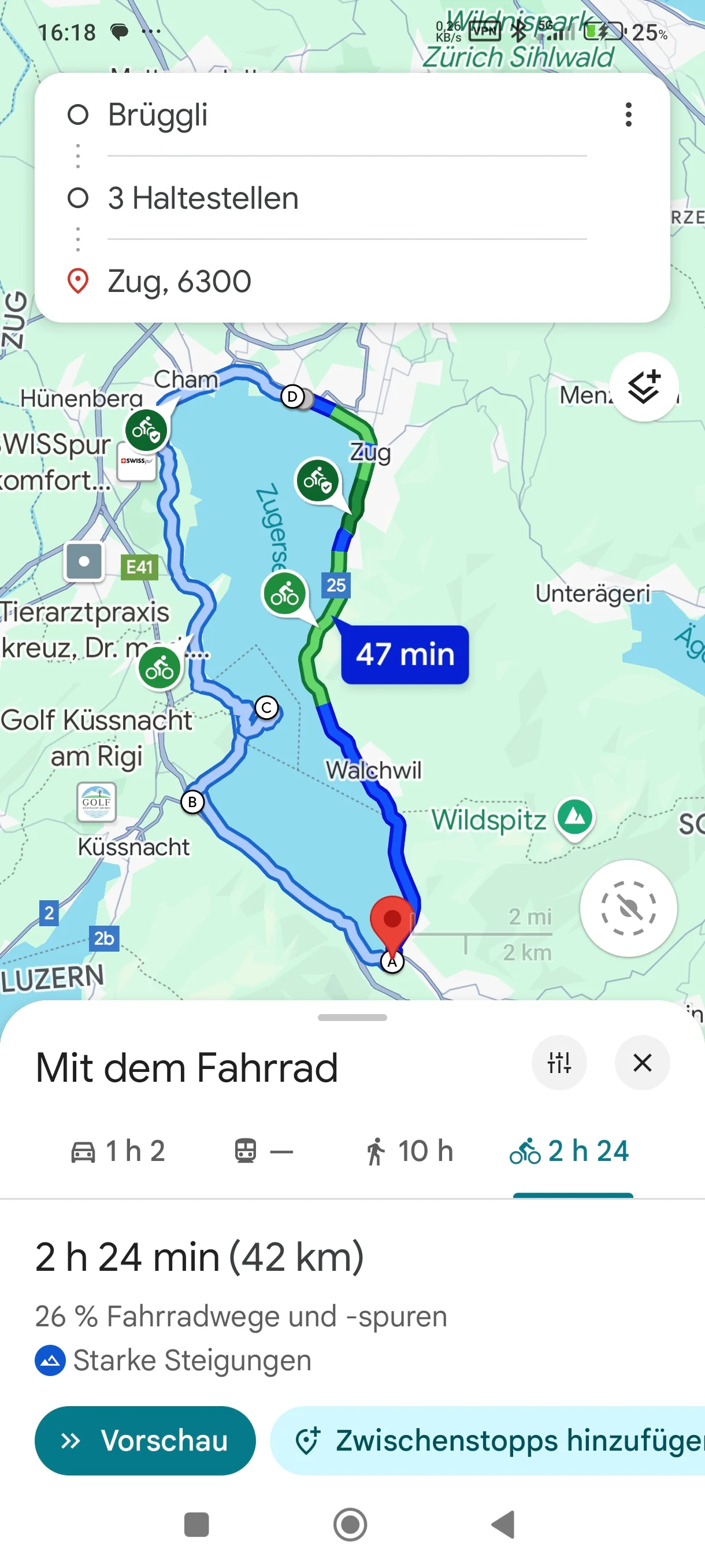Switch to driving mode 1 h 2

[118, 1151]
